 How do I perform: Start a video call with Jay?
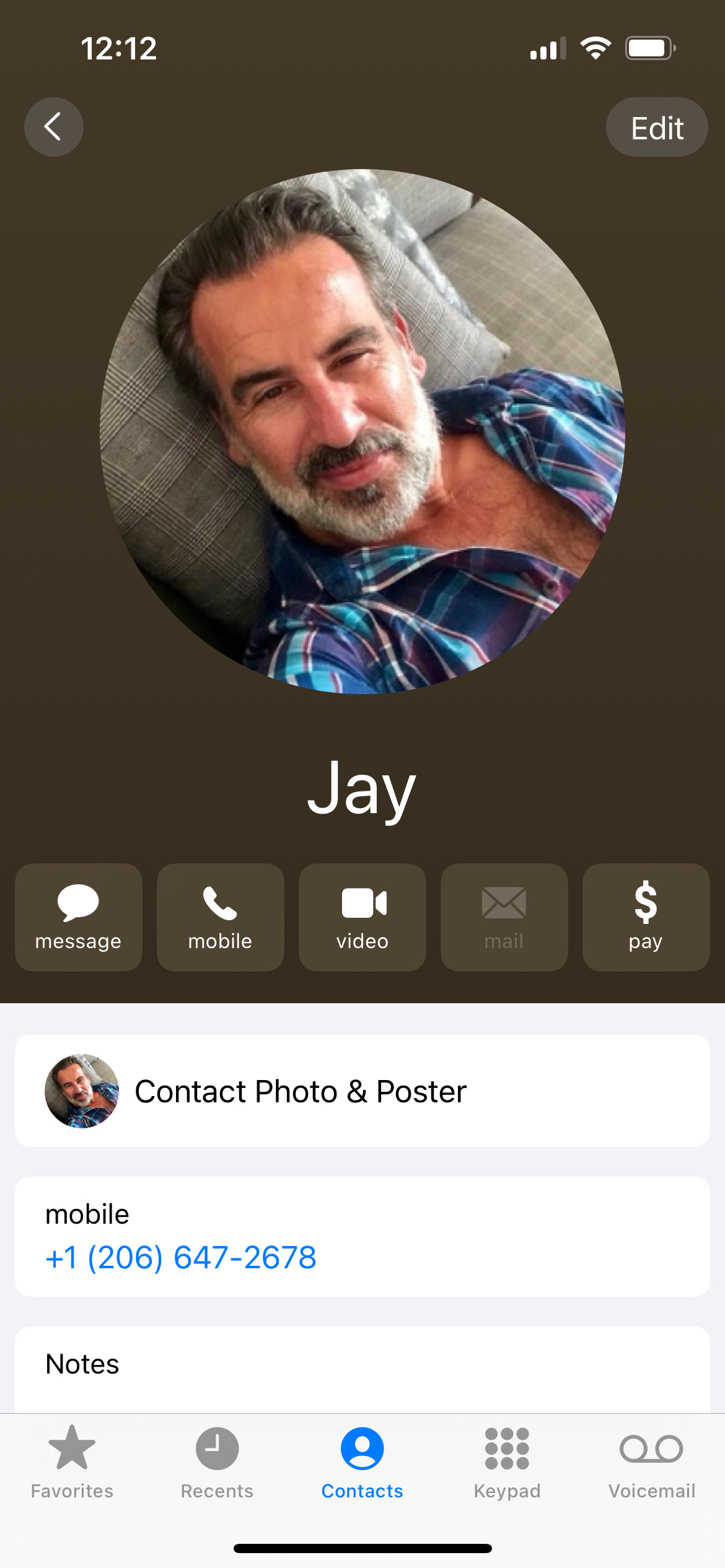(x=362, y=917)
